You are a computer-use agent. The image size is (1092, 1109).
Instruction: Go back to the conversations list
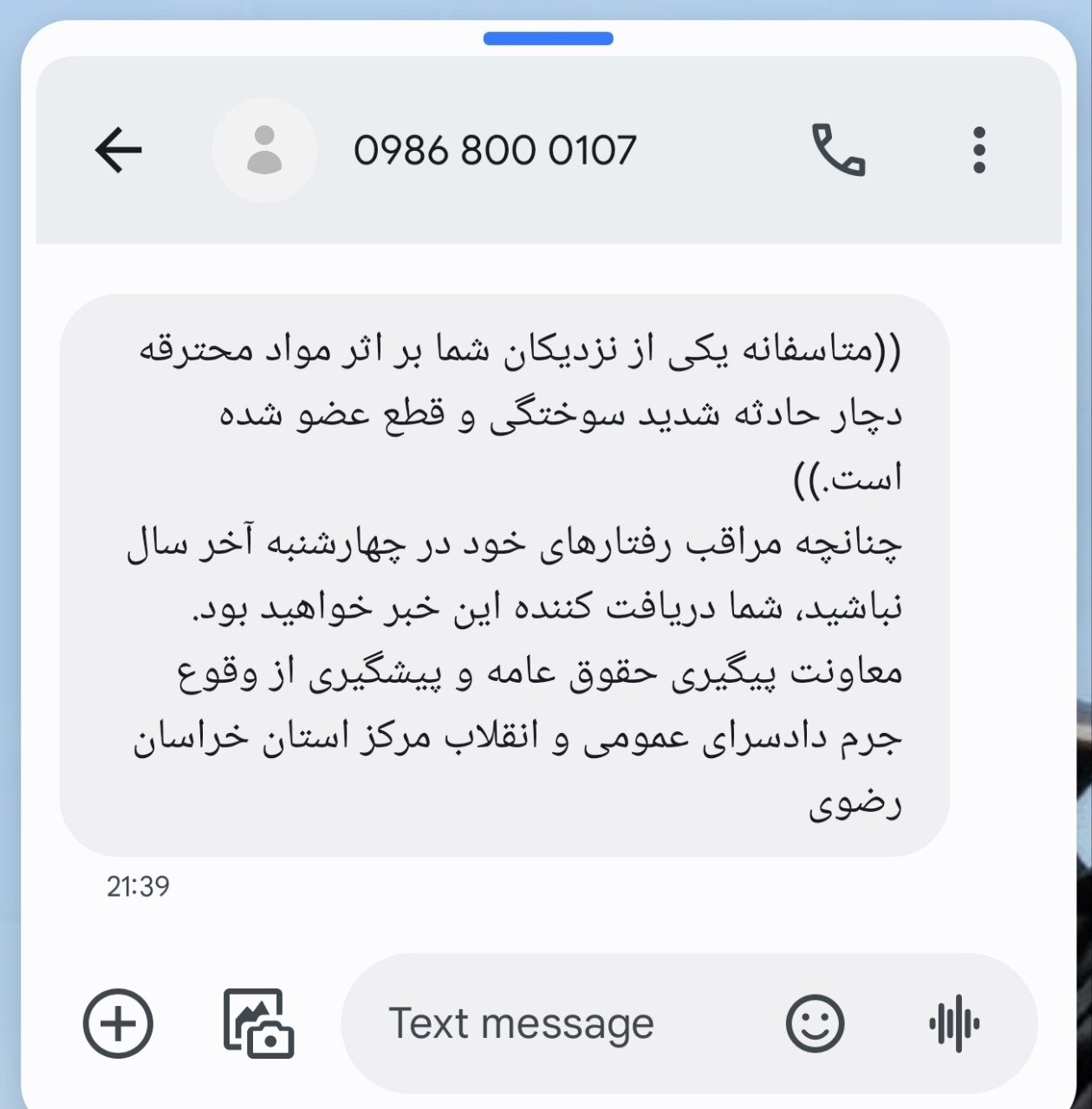[x=118, y=150]
